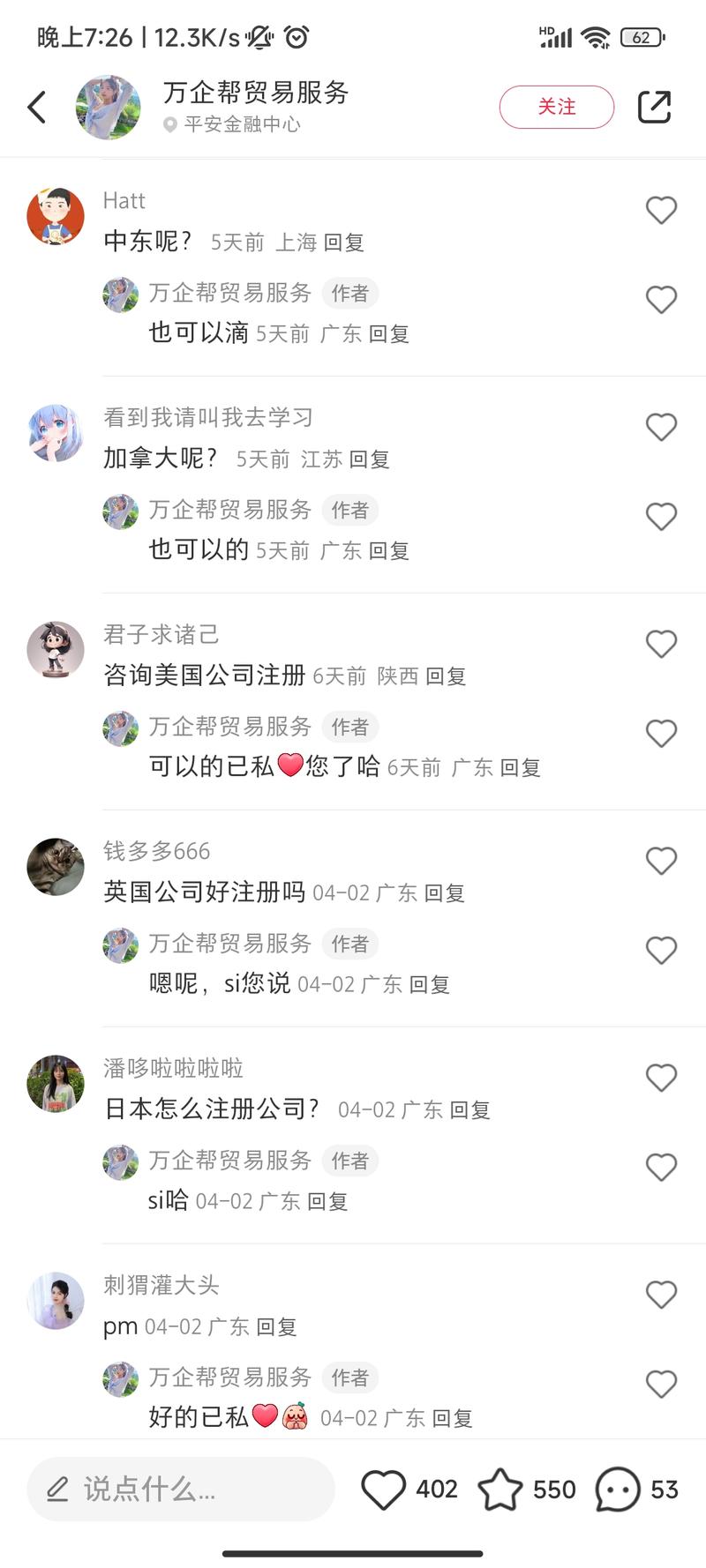Screen dimensions: 706x1568
Task: Go back using the top-left arrow
Action: point(37,108)
